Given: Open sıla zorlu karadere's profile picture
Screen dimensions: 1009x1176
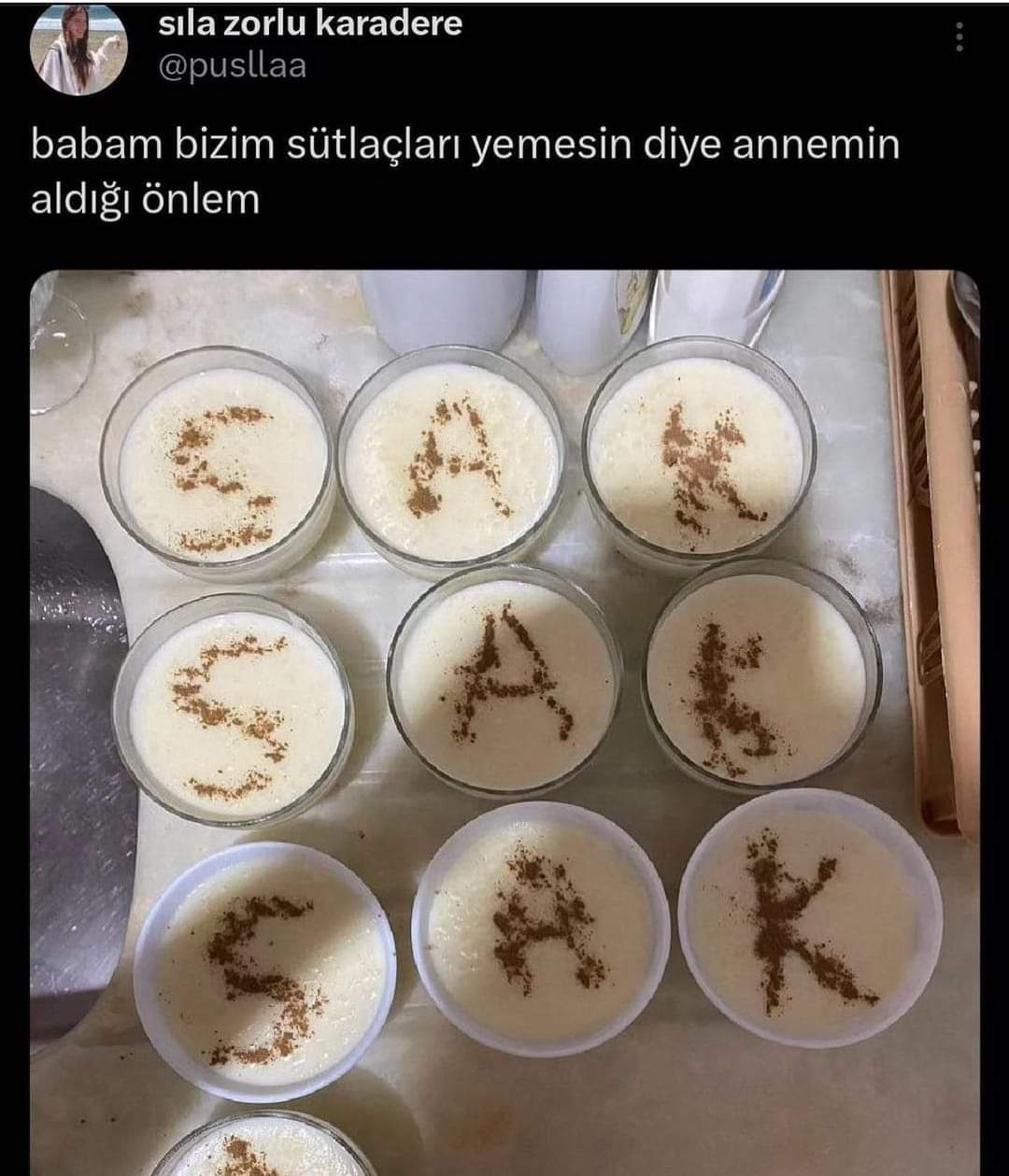Looking at the screenshot, I should pos(78,49).
